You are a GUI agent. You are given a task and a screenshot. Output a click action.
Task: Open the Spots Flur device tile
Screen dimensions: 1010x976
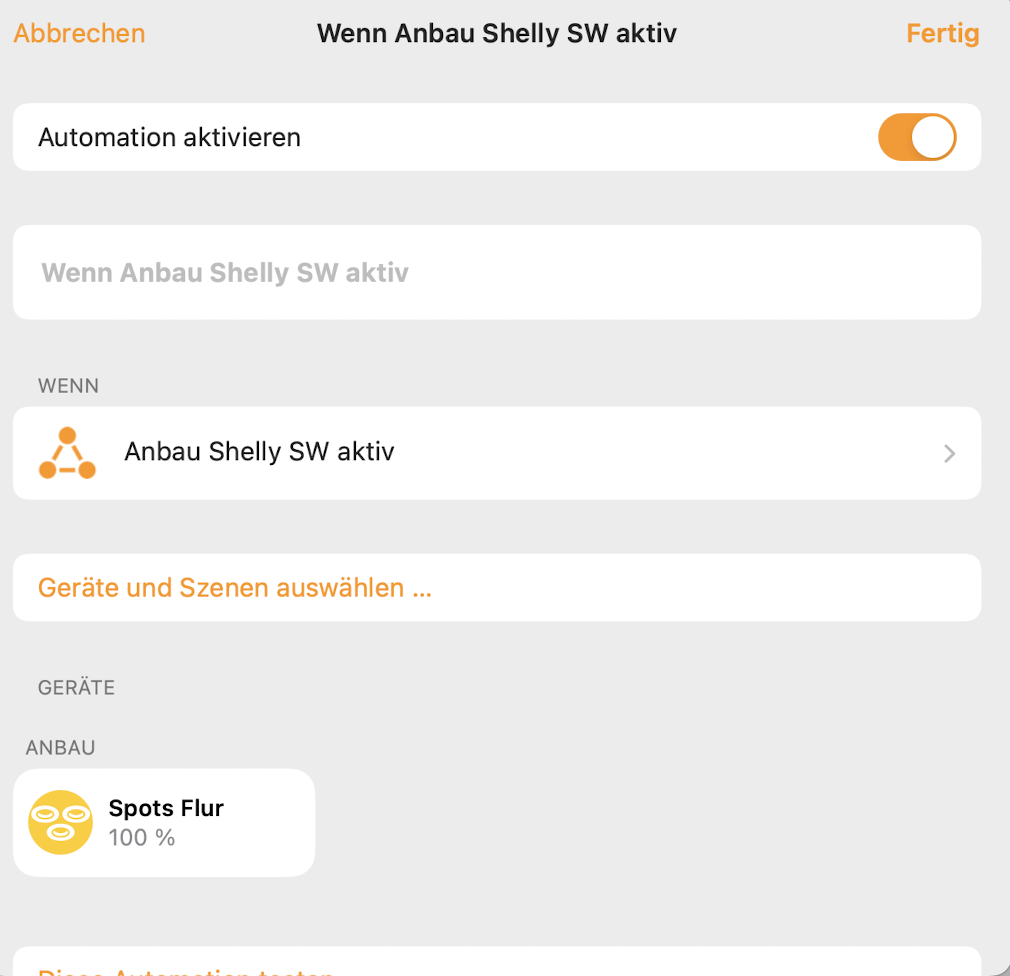pyautogui.click(x=164, y=822)
